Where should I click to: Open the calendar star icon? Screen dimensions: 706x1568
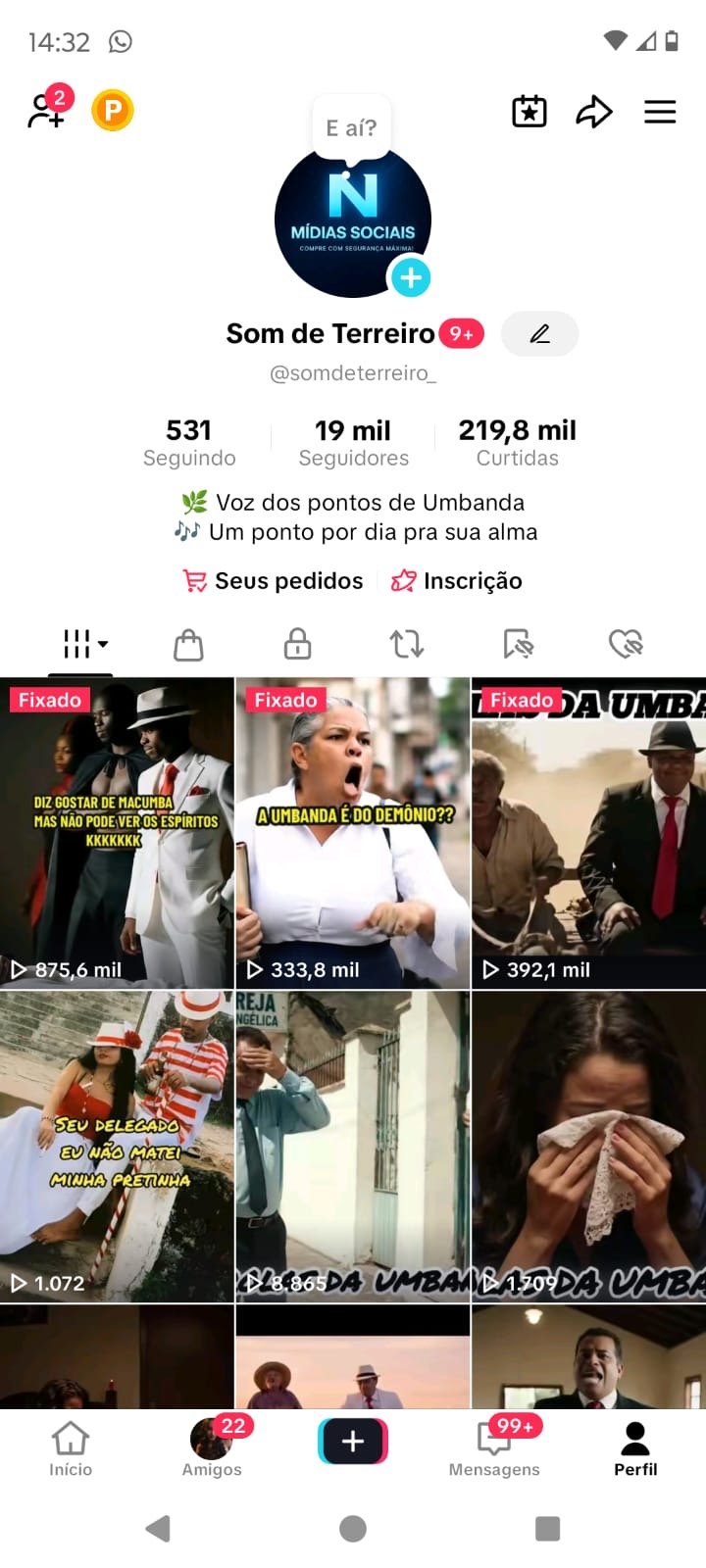coord(529,111)
